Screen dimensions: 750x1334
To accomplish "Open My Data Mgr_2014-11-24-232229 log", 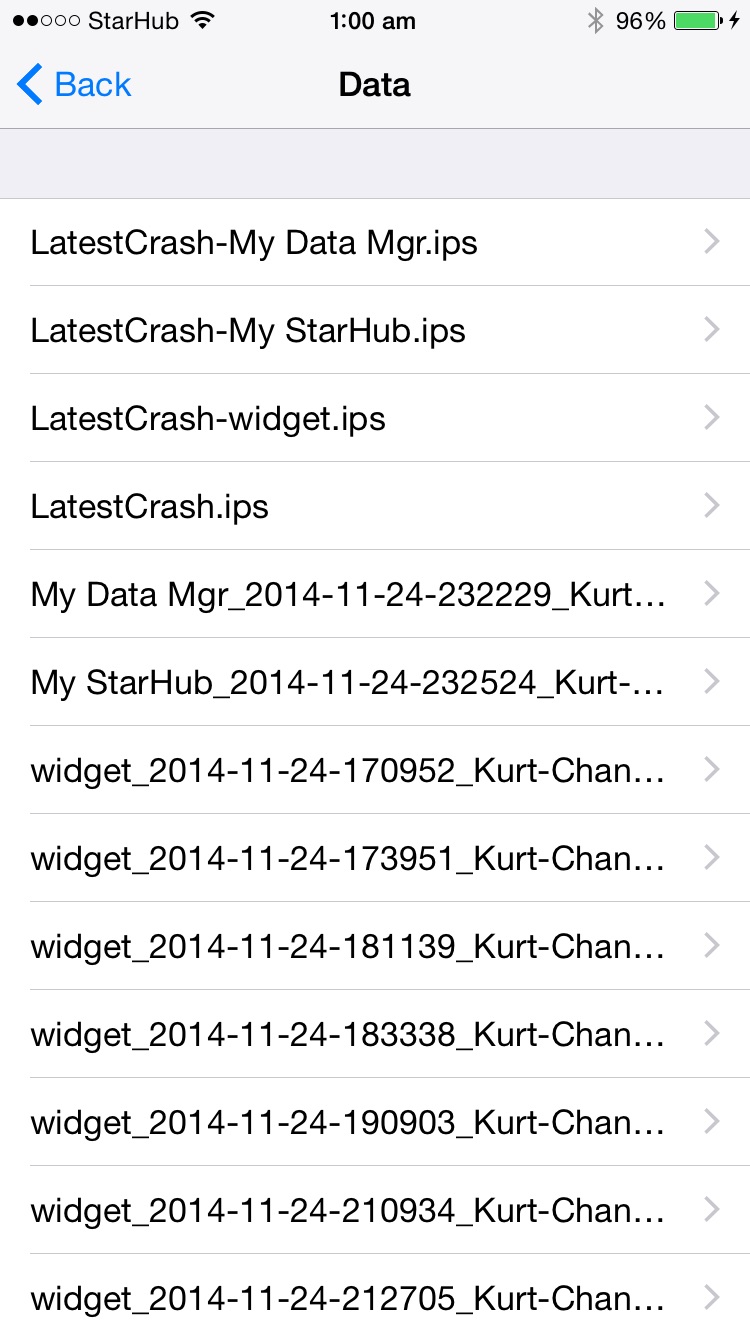I will [375, 594].
